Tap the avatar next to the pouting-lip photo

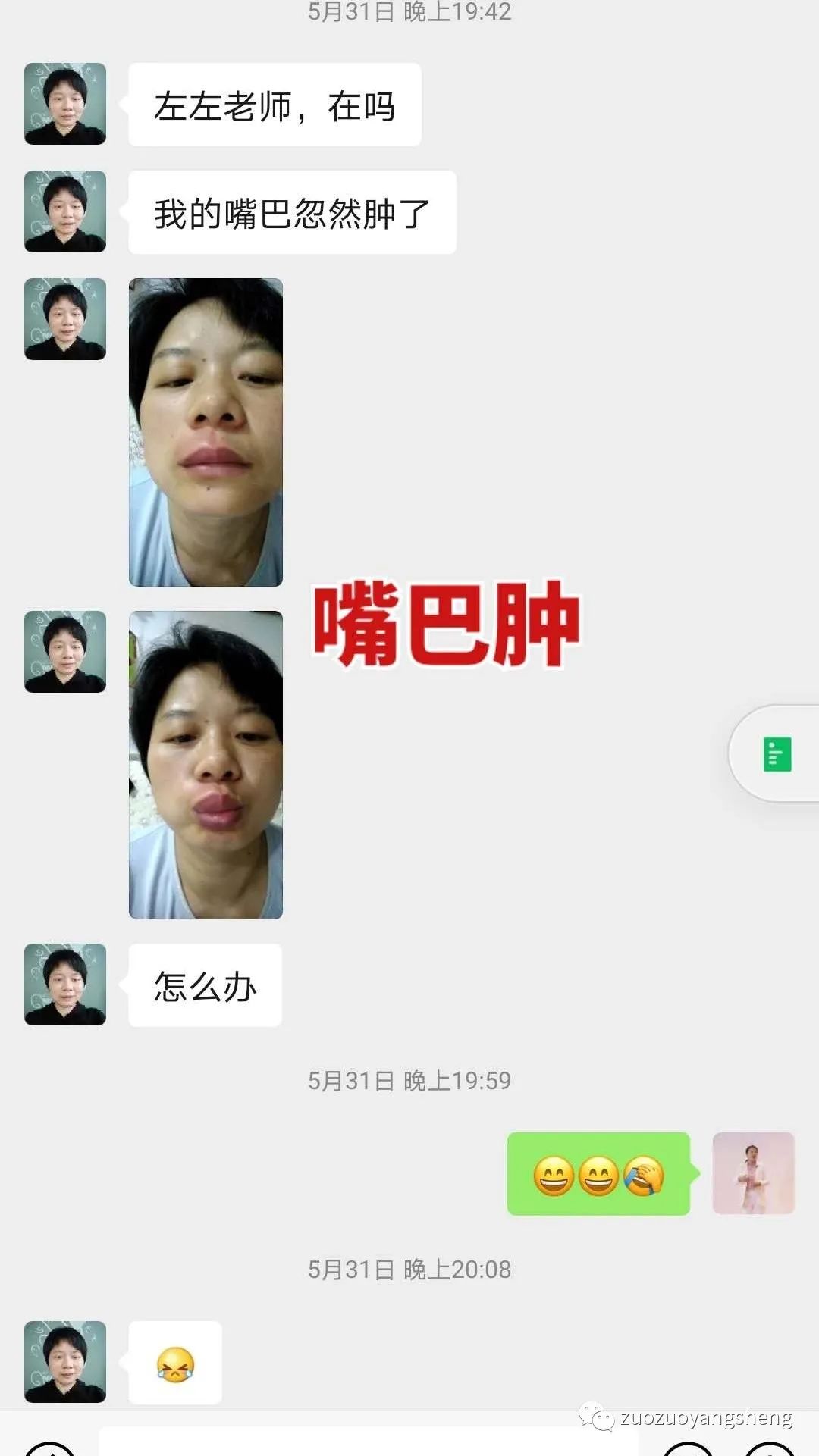coord(64,653)
